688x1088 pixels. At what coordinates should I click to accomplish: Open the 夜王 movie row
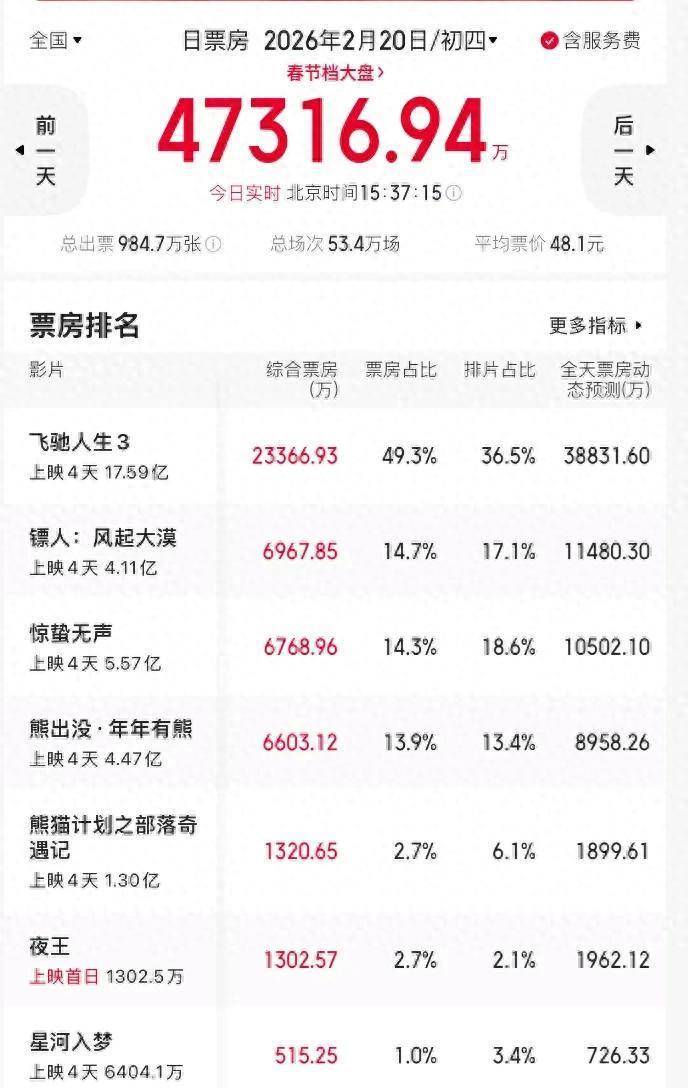click(50, 946)
